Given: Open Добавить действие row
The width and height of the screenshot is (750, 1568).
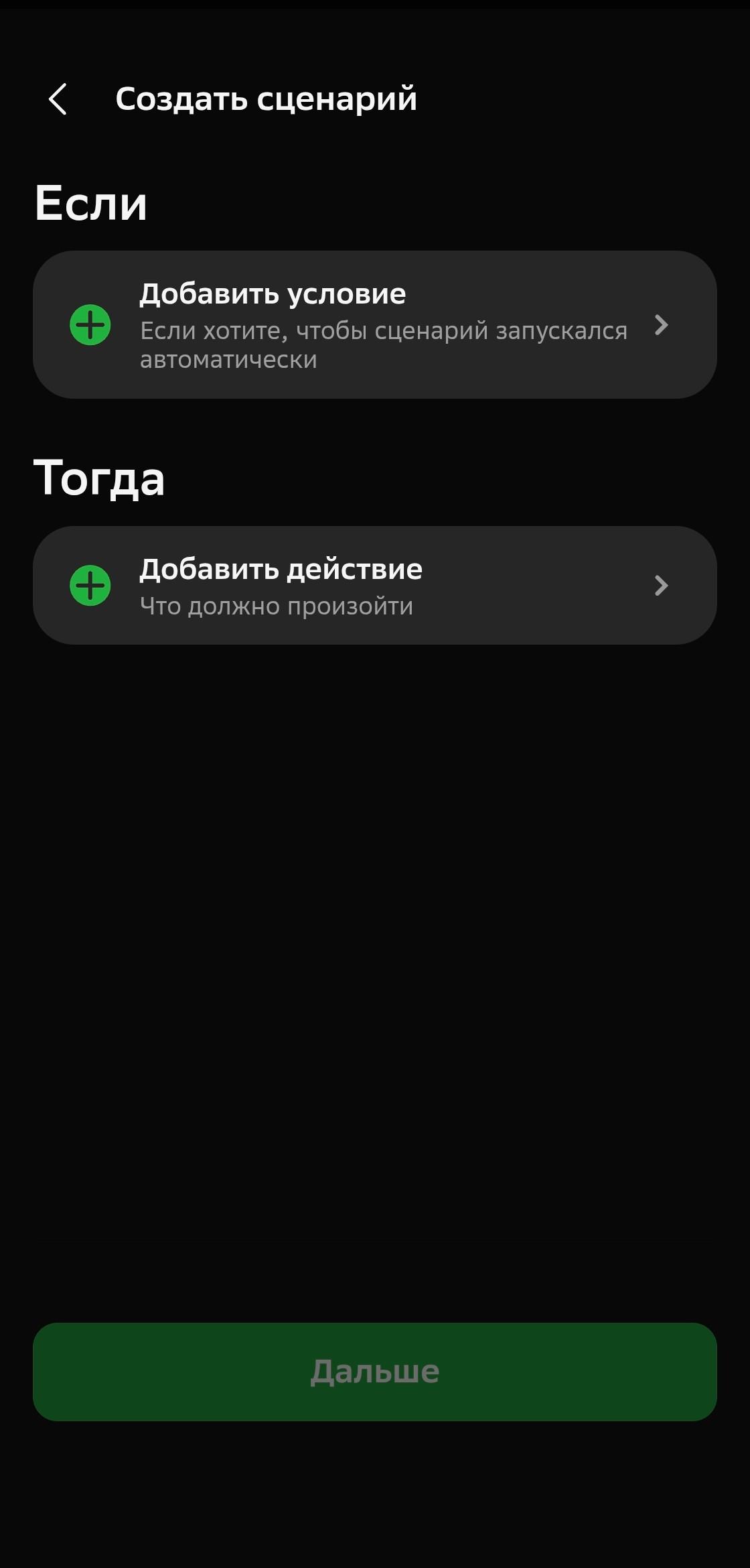Looking at the screenshot, I should pyautogui.click(x=375, y=586).
